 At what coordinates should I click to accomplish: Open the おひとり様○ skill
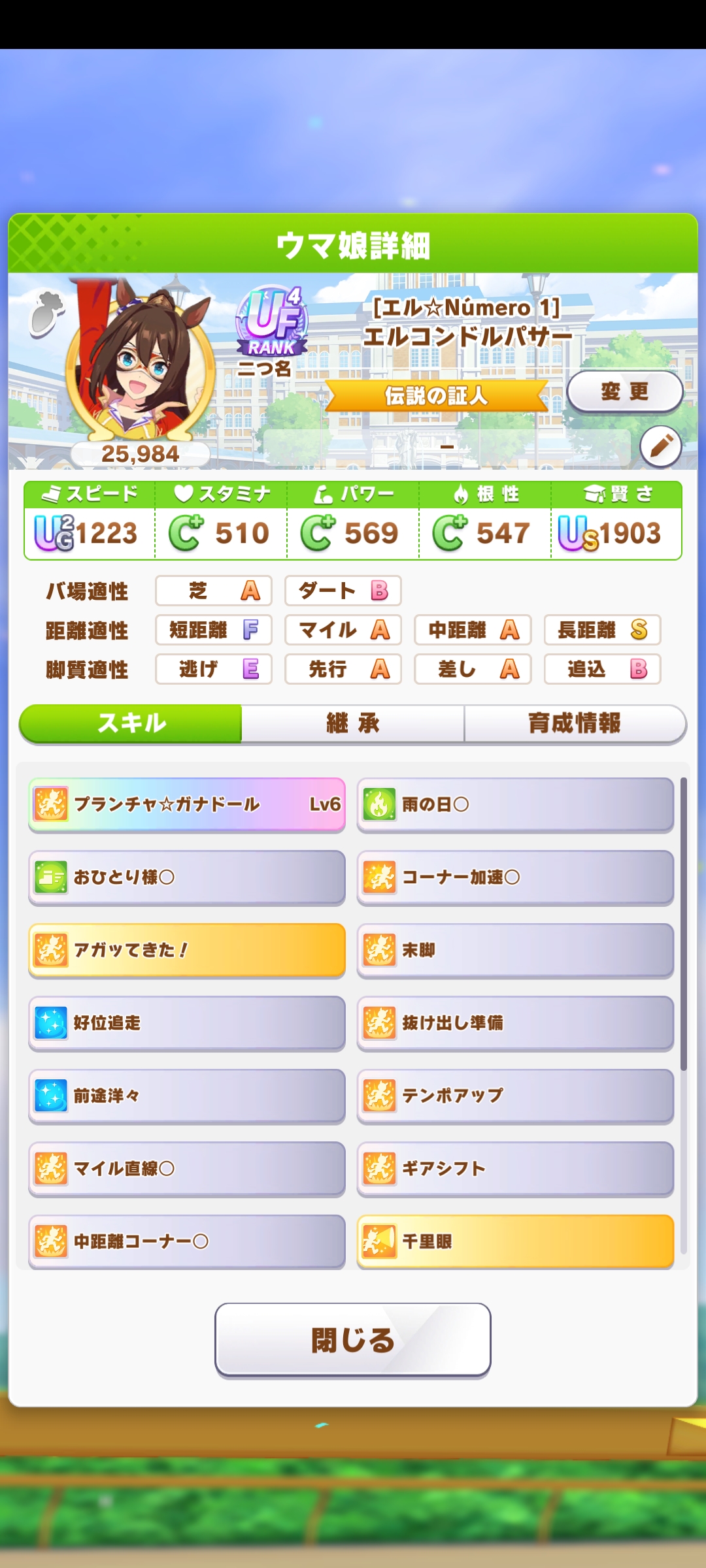[x=187, y=877]
